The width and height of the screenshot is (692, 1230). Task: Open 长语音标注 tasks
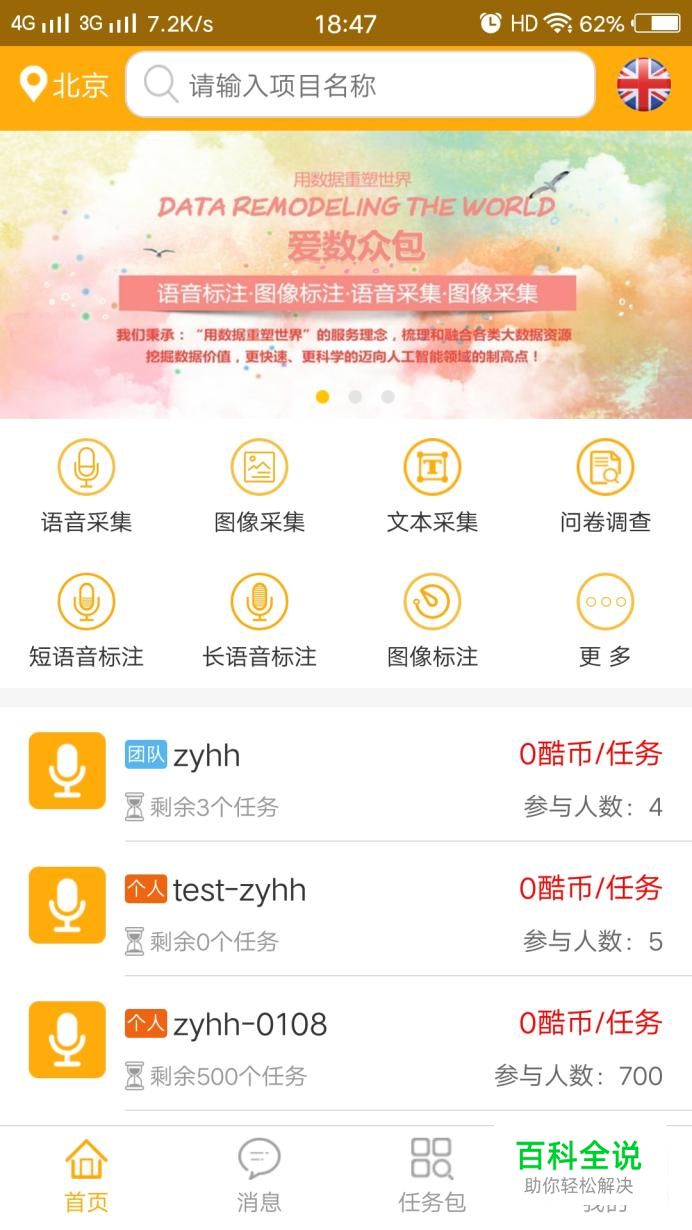pos(259,622)
